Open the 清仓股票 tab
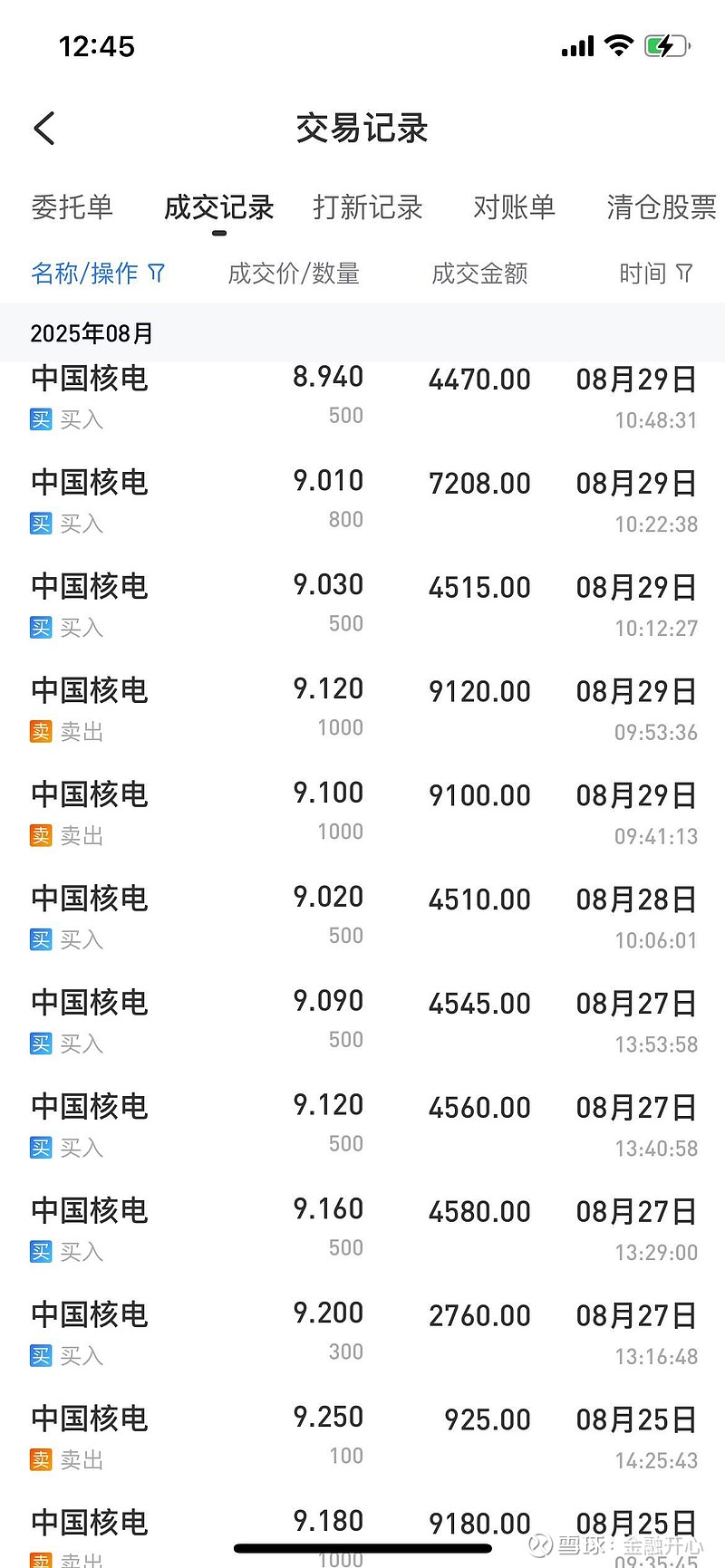This screenshot has height=1568, width=725. pyautogui.click(x=661, y=207)
